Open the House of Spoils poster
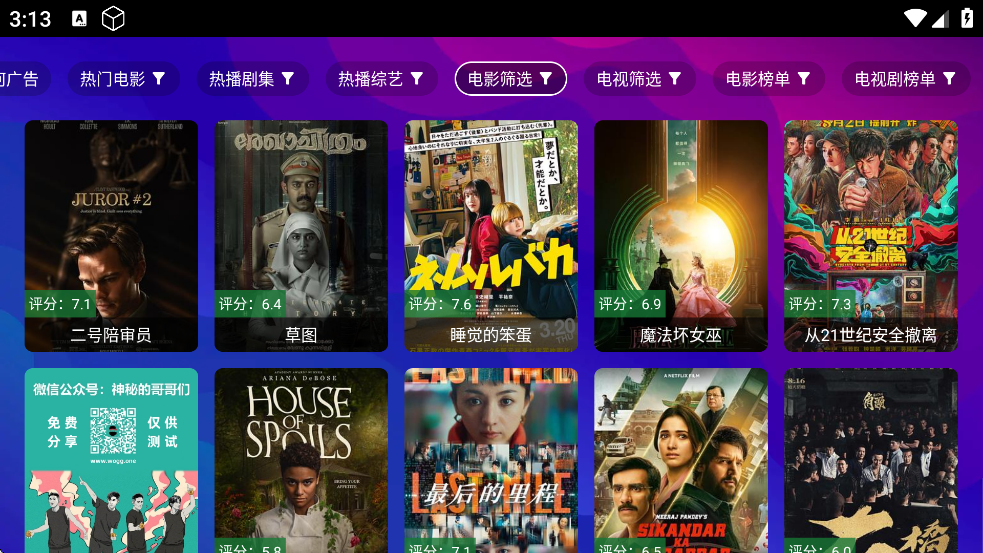 point(301,460)
